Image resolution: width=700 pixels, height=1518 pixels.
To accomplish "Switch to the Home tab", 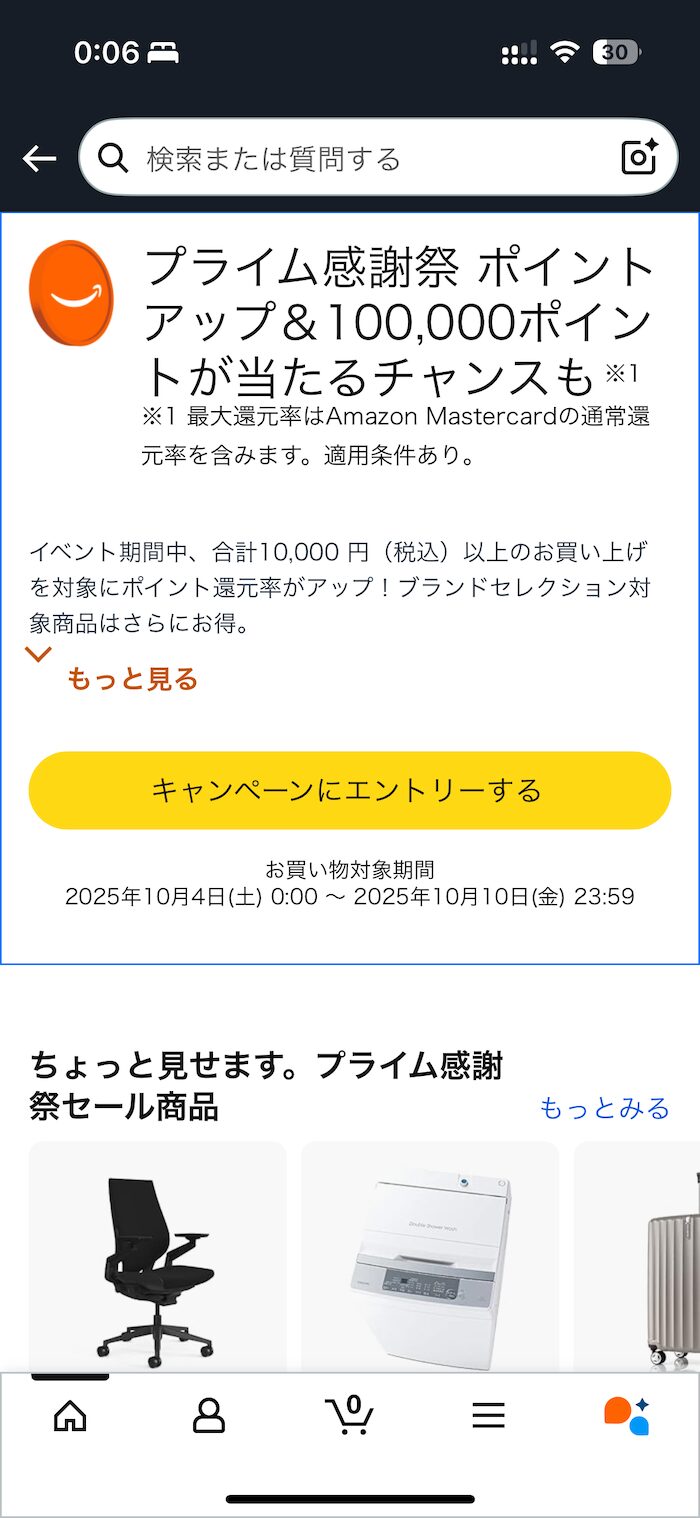I will [70, 1415].
